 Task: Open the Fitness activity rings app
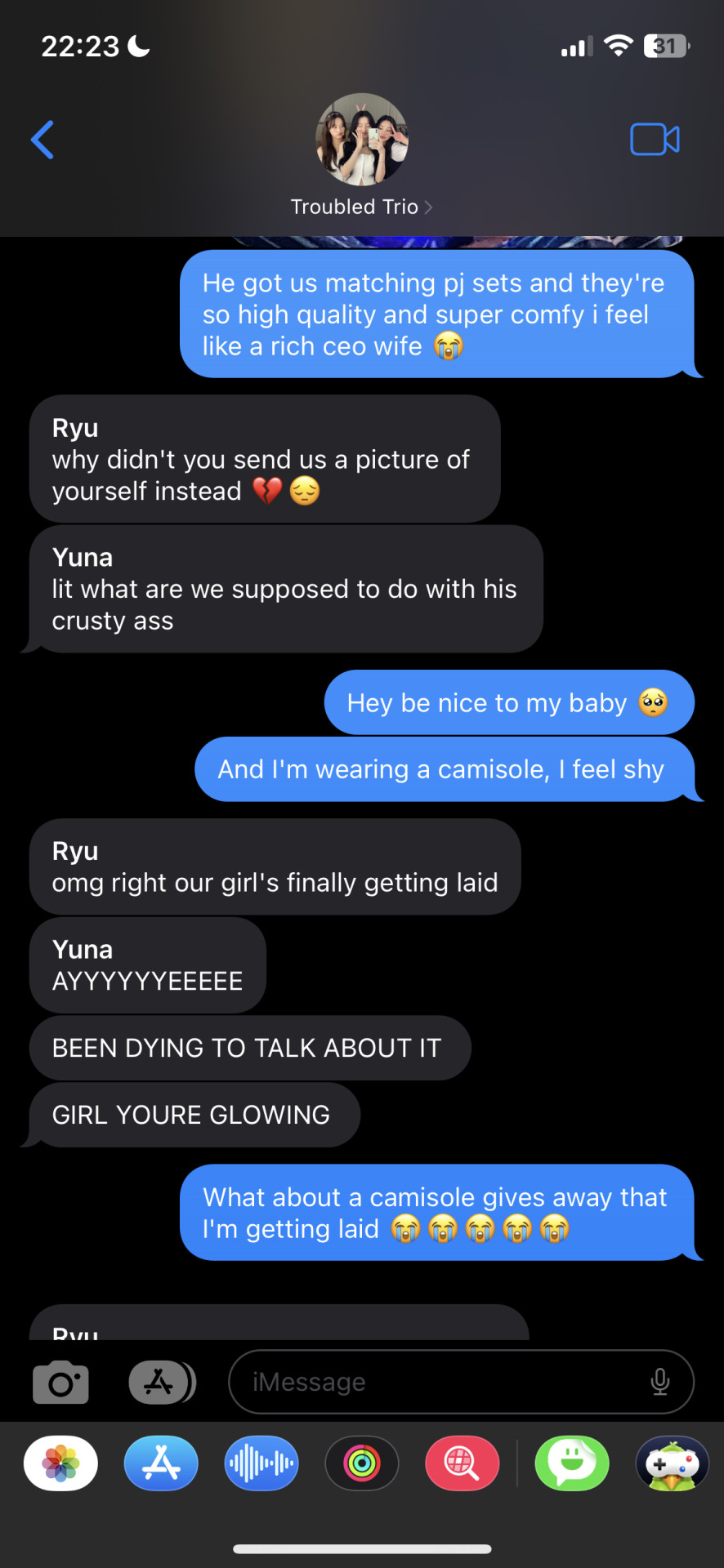[x=362, y=1463]
